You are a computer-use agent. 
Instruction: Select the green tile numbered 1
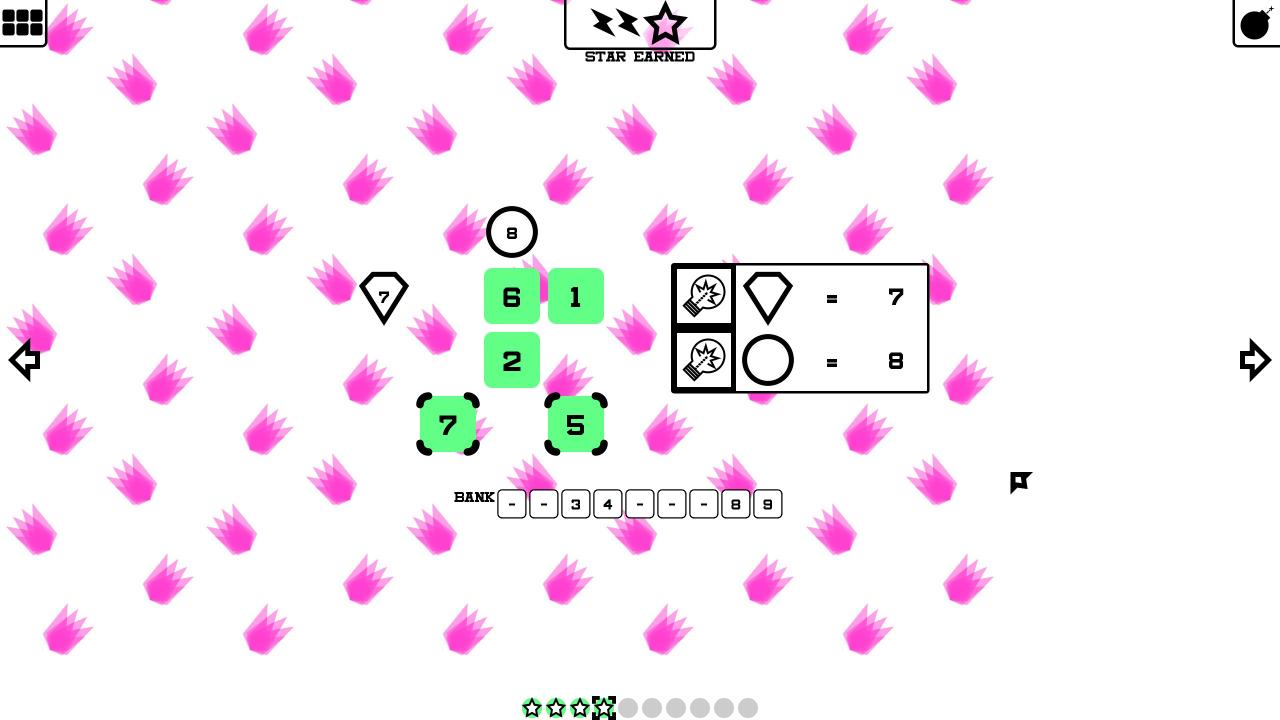click(576, 297)
